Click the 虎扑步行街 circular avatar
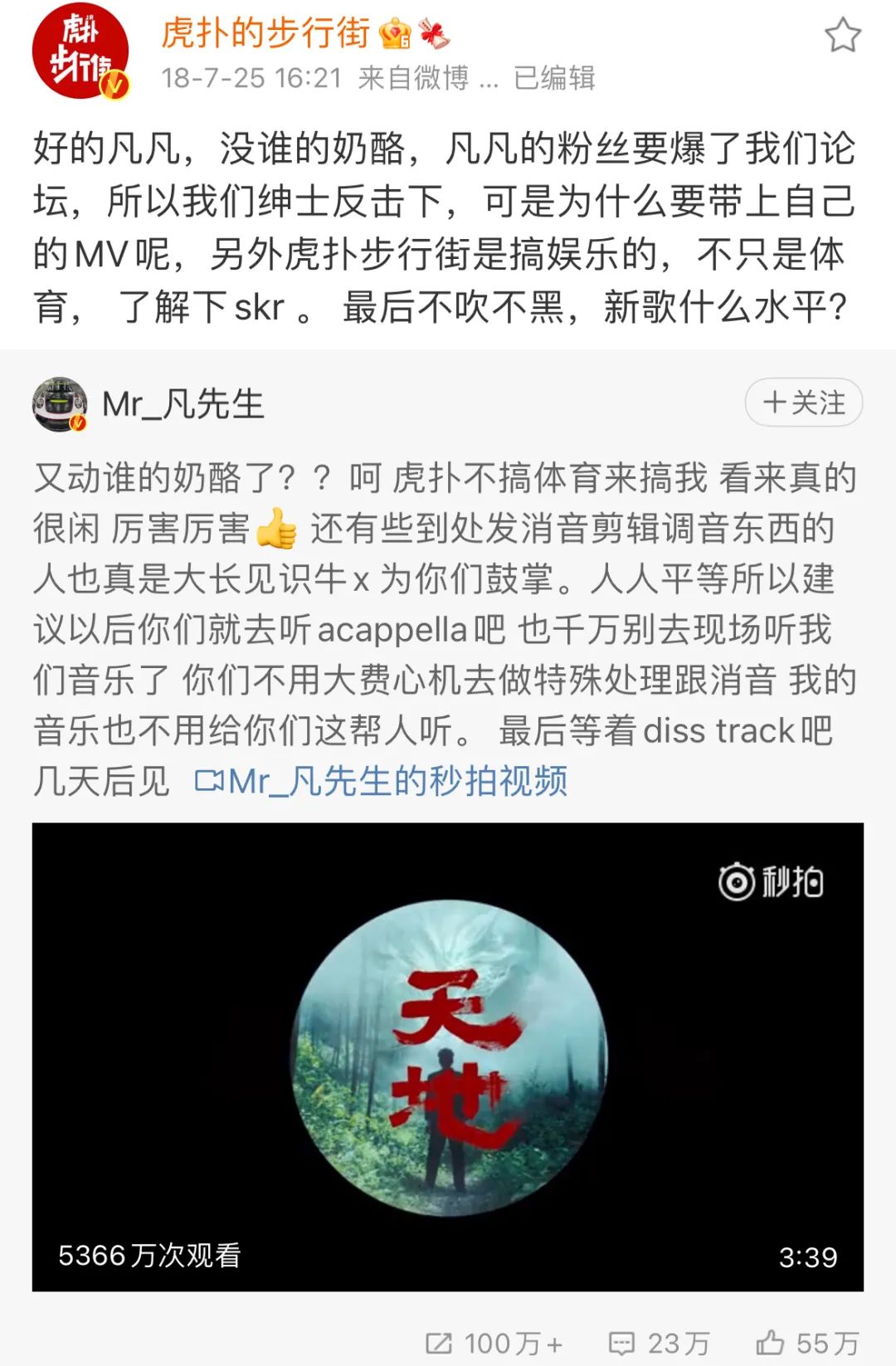This screenshot has height=1366, width=896. click(x=80, y=51)
